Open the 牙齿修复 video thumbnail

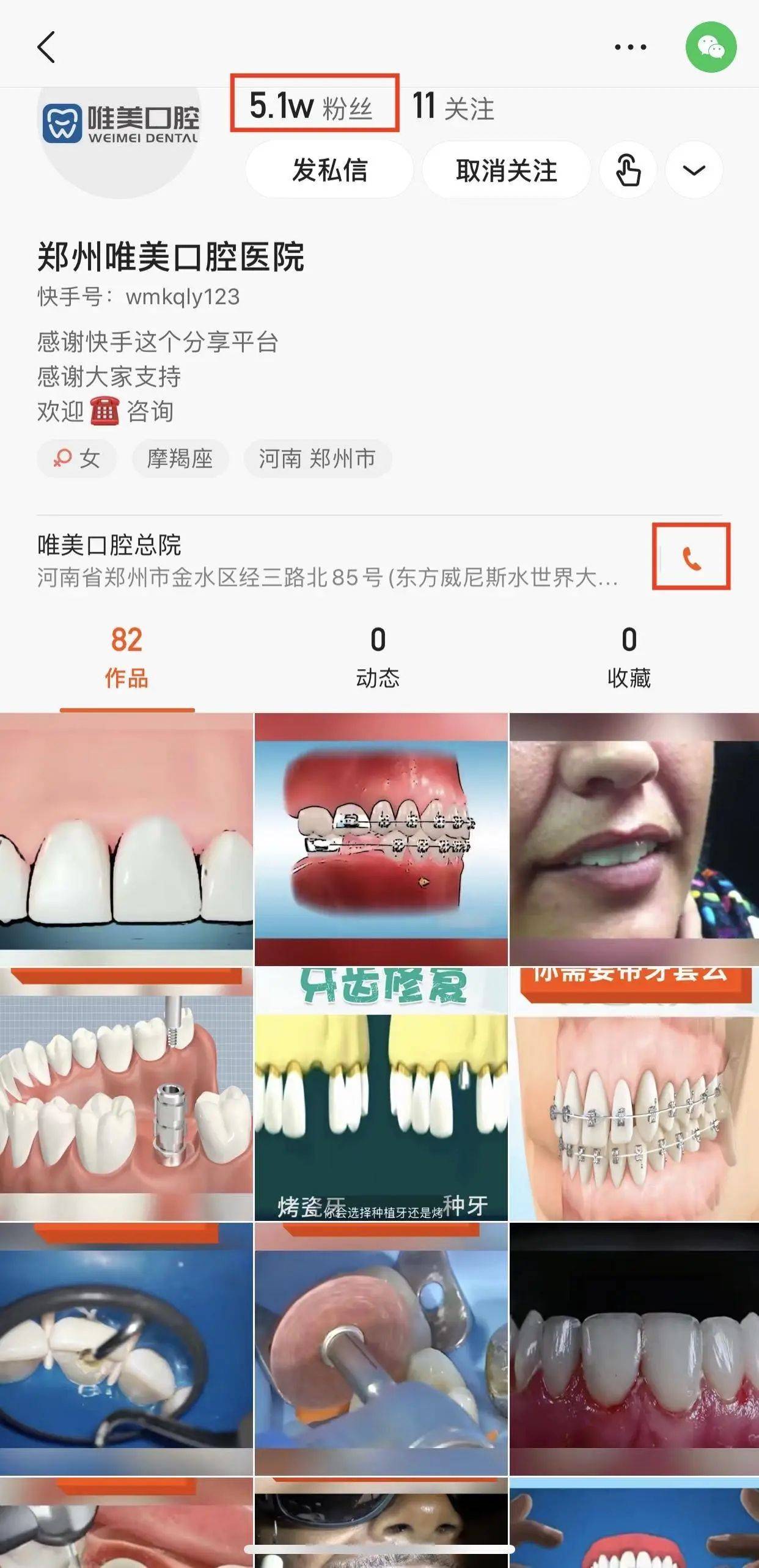[x=381, y=1093]
